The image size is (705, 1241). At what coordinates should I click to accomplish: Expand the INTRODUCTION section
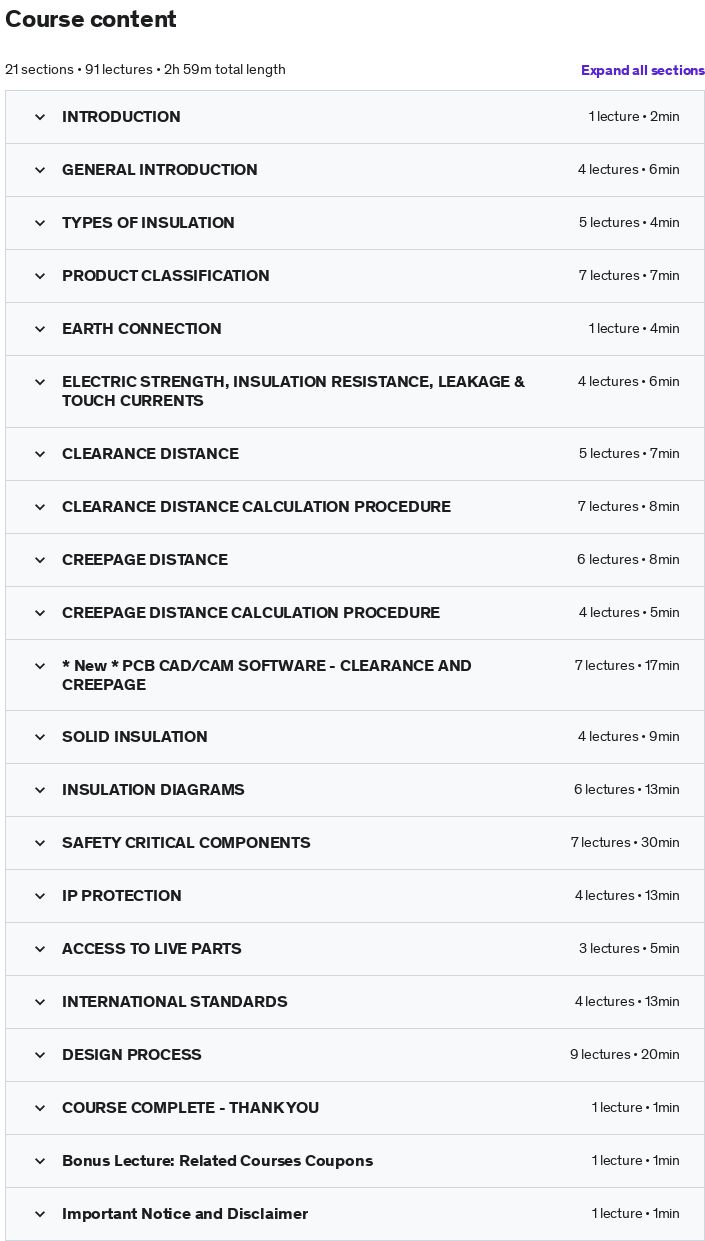(121, 117)
